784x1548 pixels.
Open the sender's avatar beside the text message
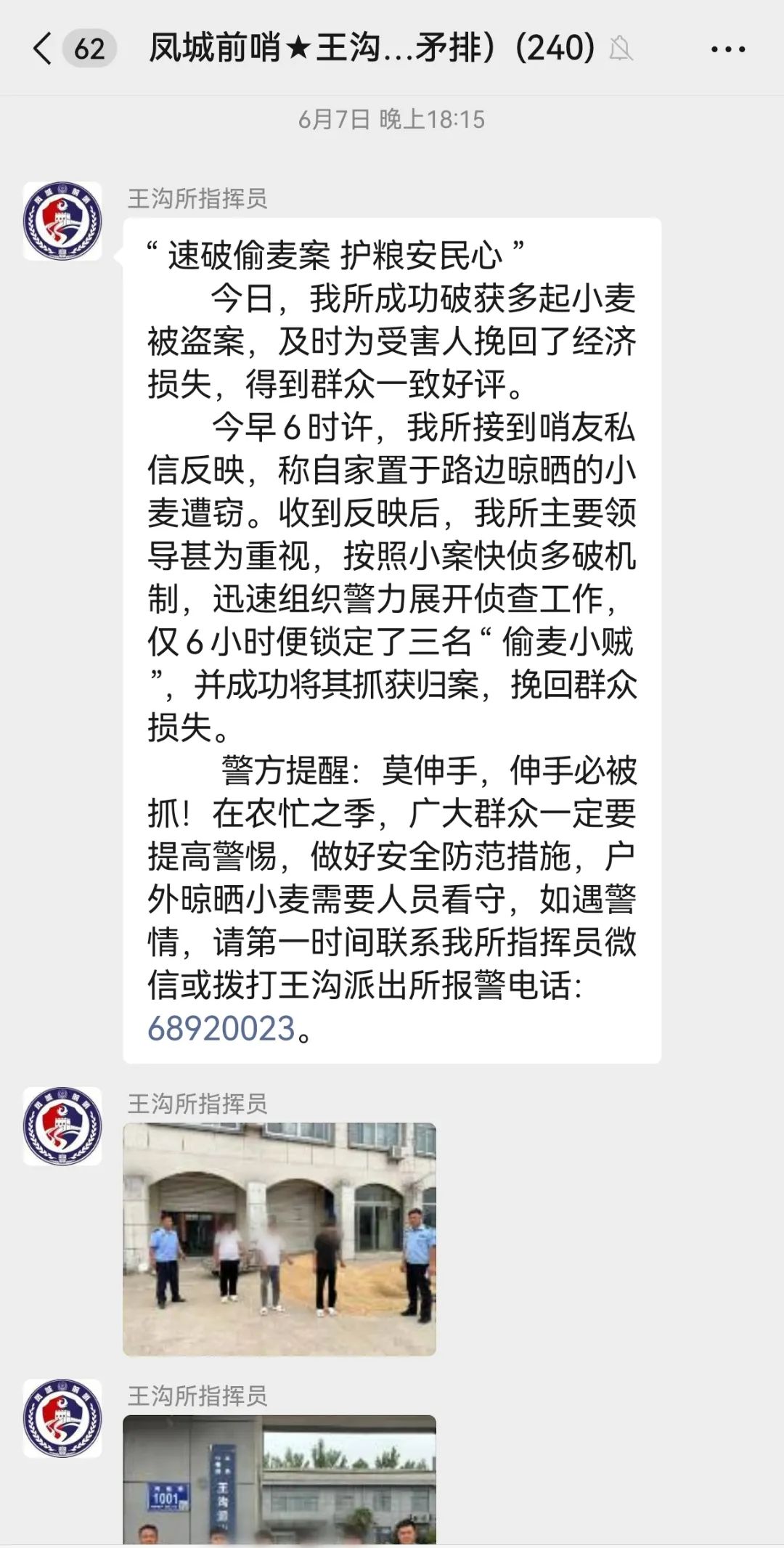(62, 221)
